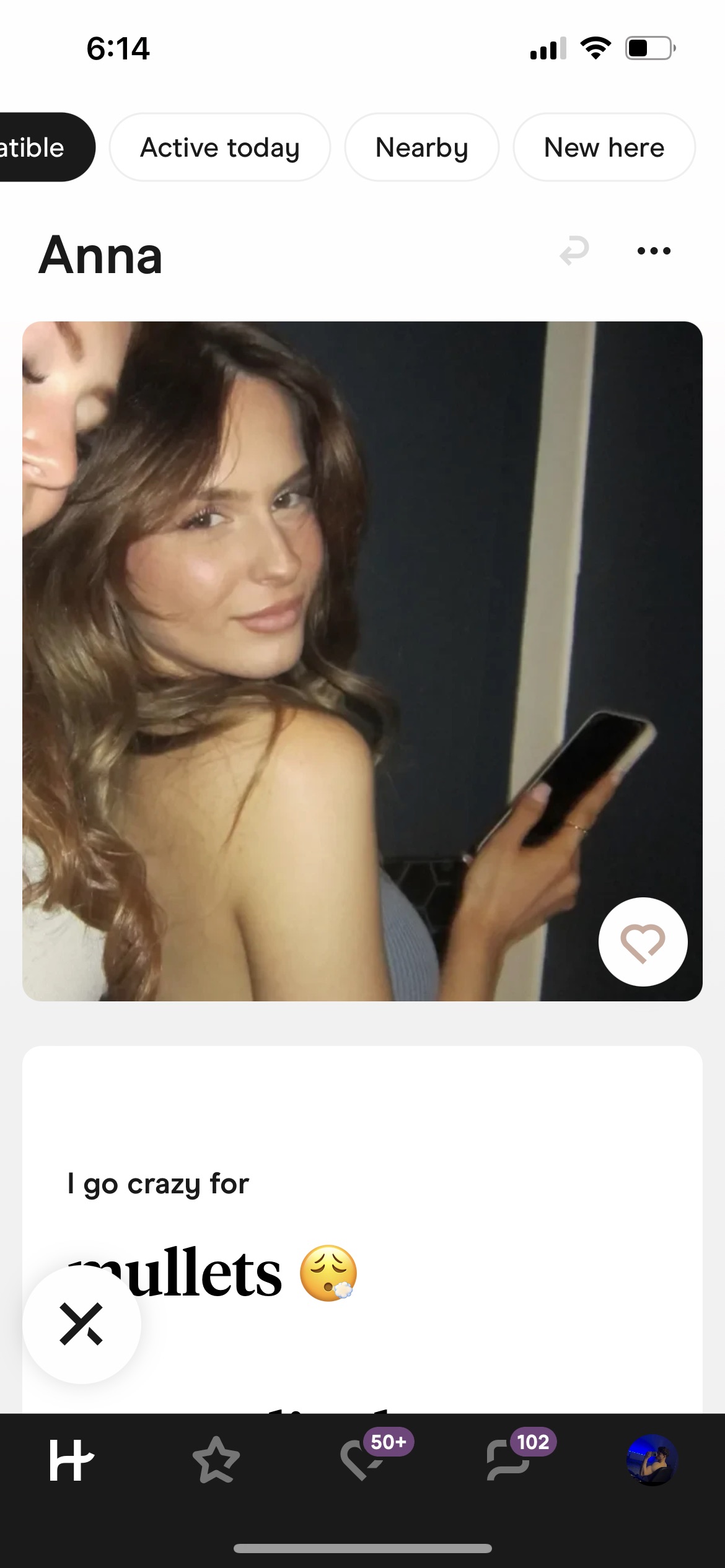Like Anna's photo with the heart button
Image resolution: width=725 pixels, height=1568 pixels.
click(643, 941)
